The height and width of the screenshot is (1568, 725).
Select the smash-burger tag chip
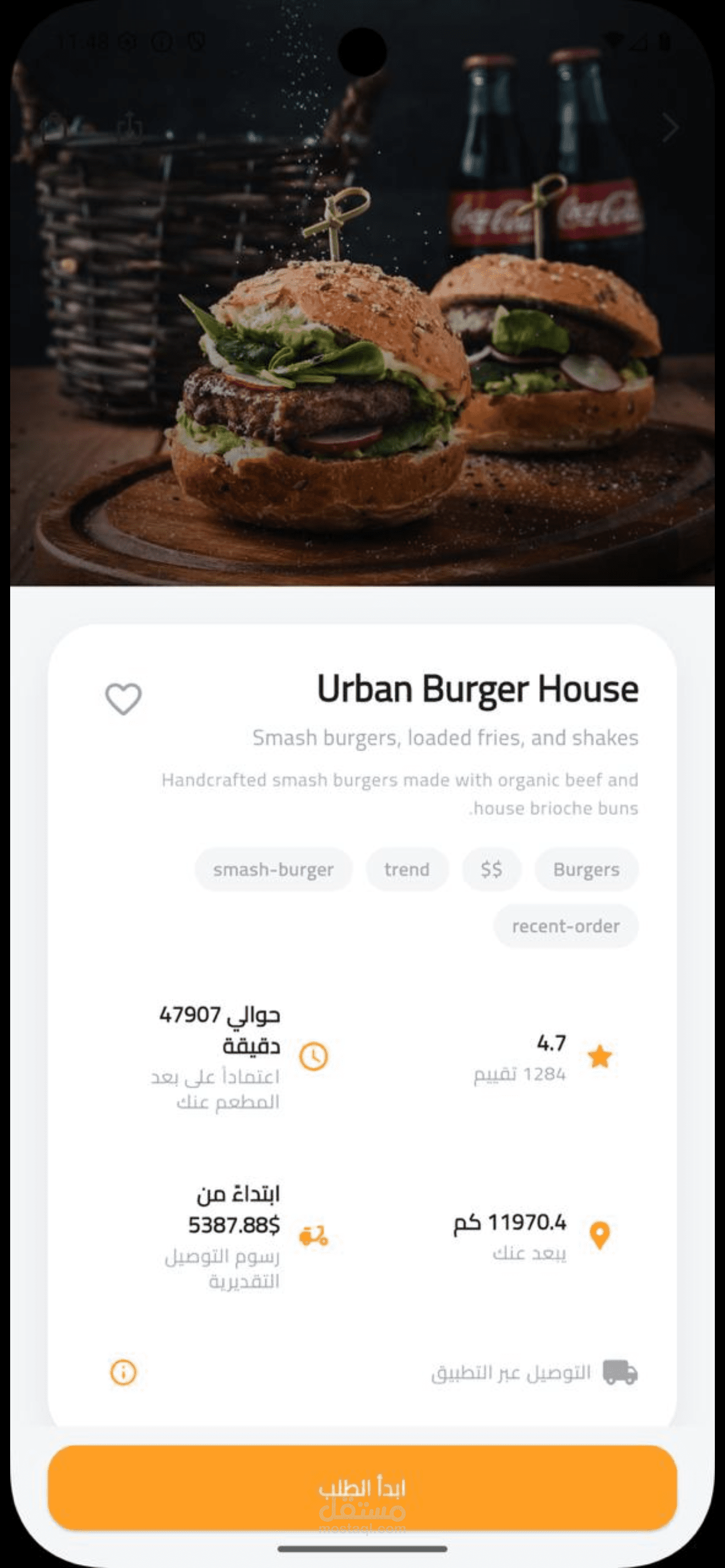point(273,869)
